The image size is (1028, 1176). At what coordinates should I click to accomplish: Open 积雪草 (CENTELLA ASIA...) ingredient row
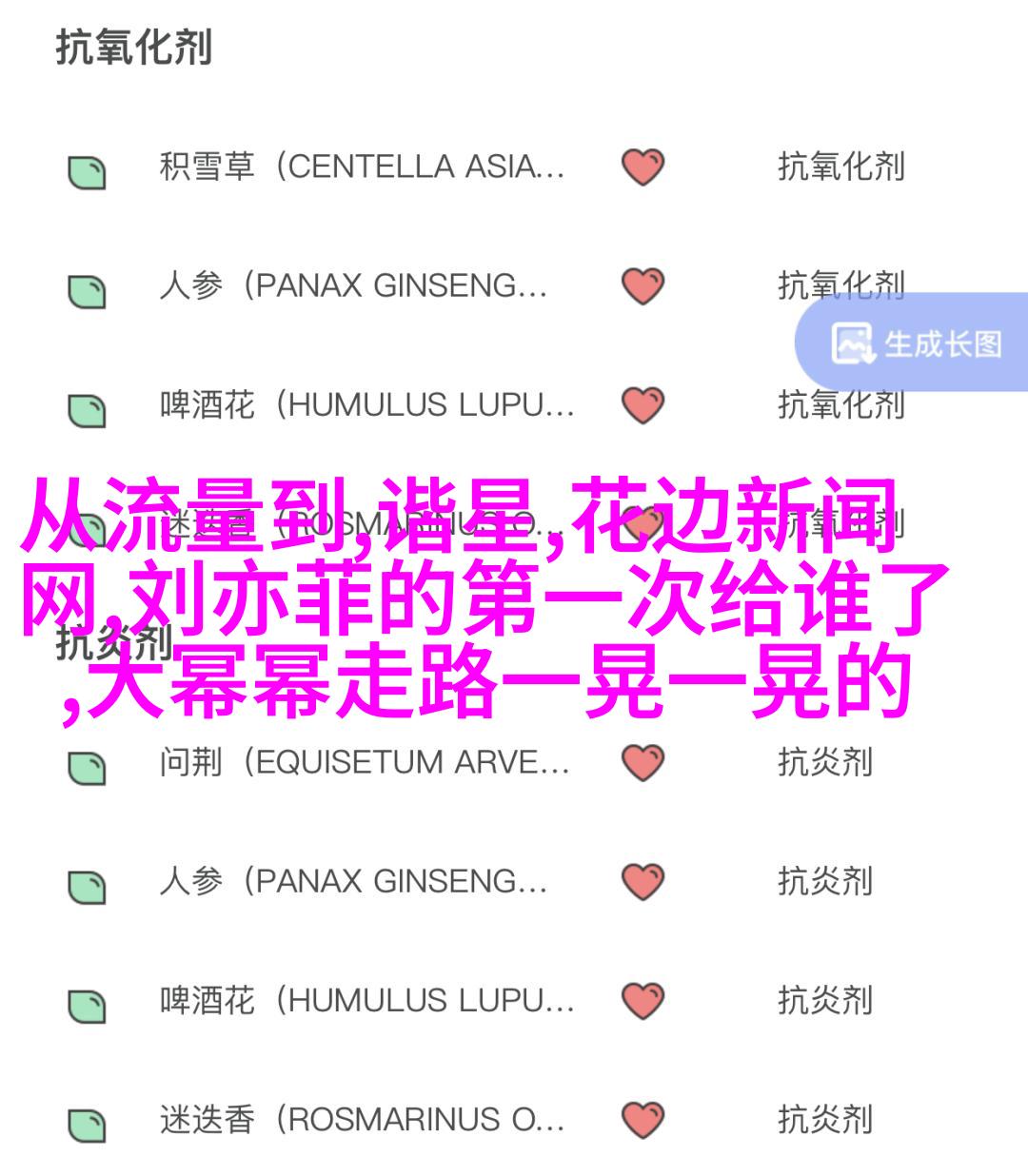362,167
